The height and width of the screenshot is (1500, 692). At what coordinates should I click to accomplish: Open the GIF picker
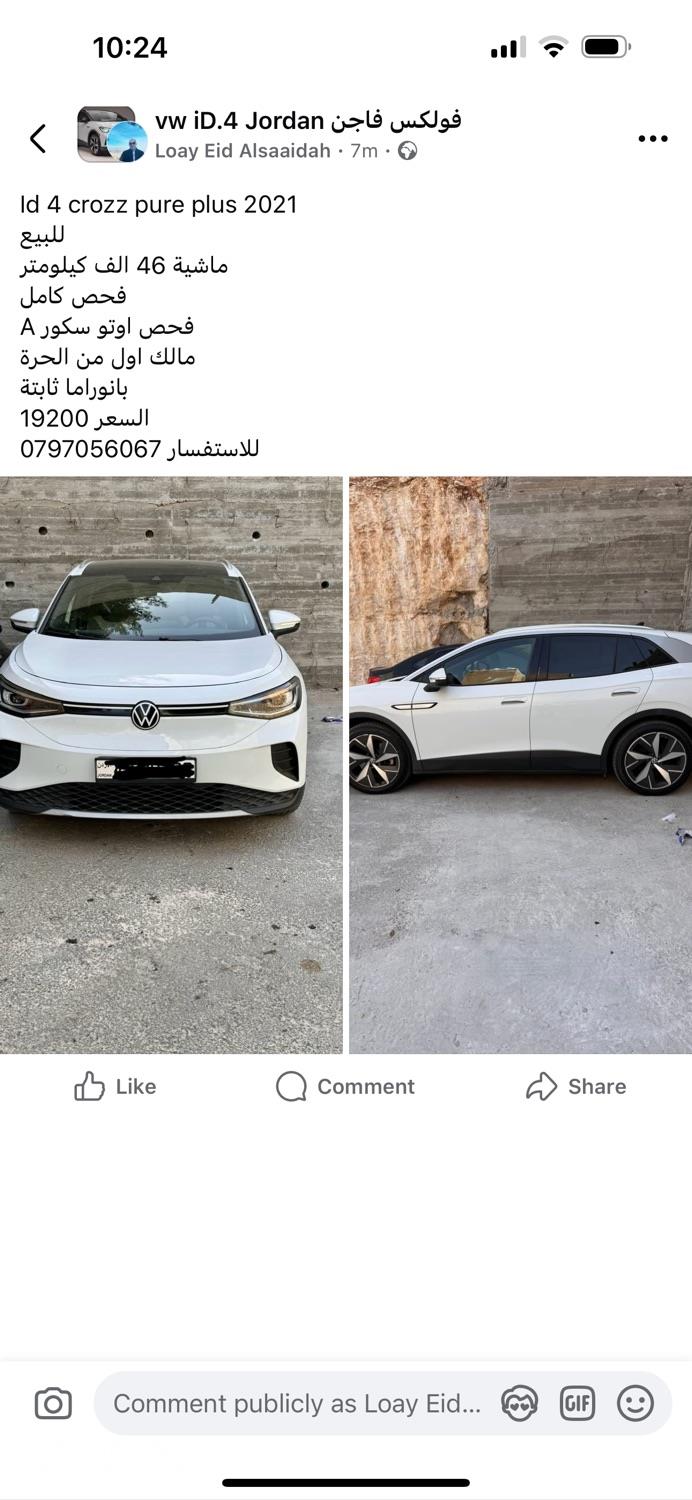(578, 1404)
